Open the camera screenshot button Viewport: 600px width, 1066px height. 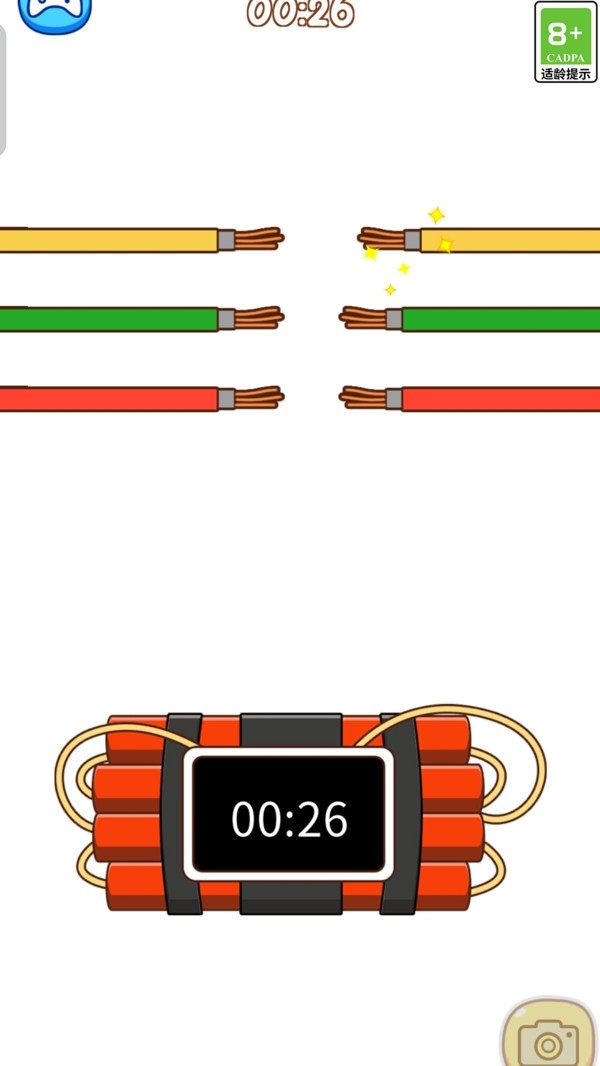(x=549, y=1036)
